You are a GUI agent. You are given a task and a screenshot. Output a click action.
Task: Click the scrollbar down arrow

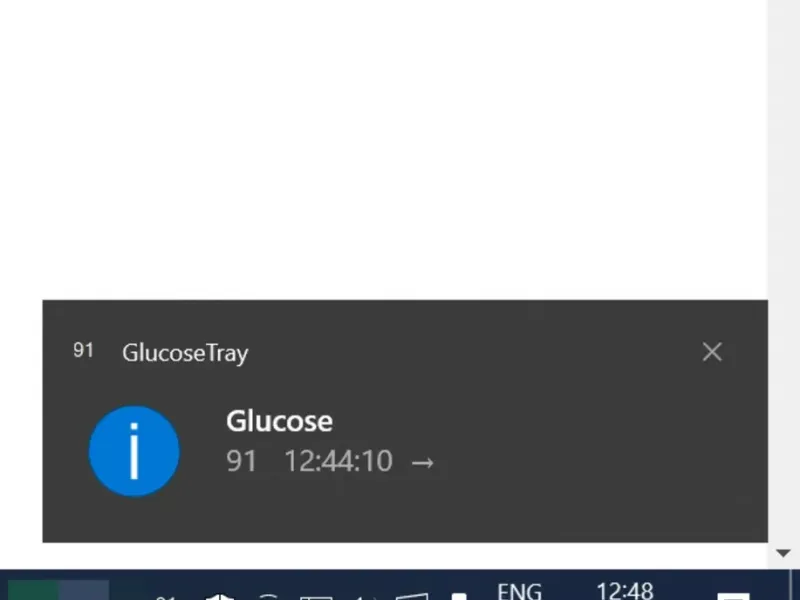coord(783,553)
